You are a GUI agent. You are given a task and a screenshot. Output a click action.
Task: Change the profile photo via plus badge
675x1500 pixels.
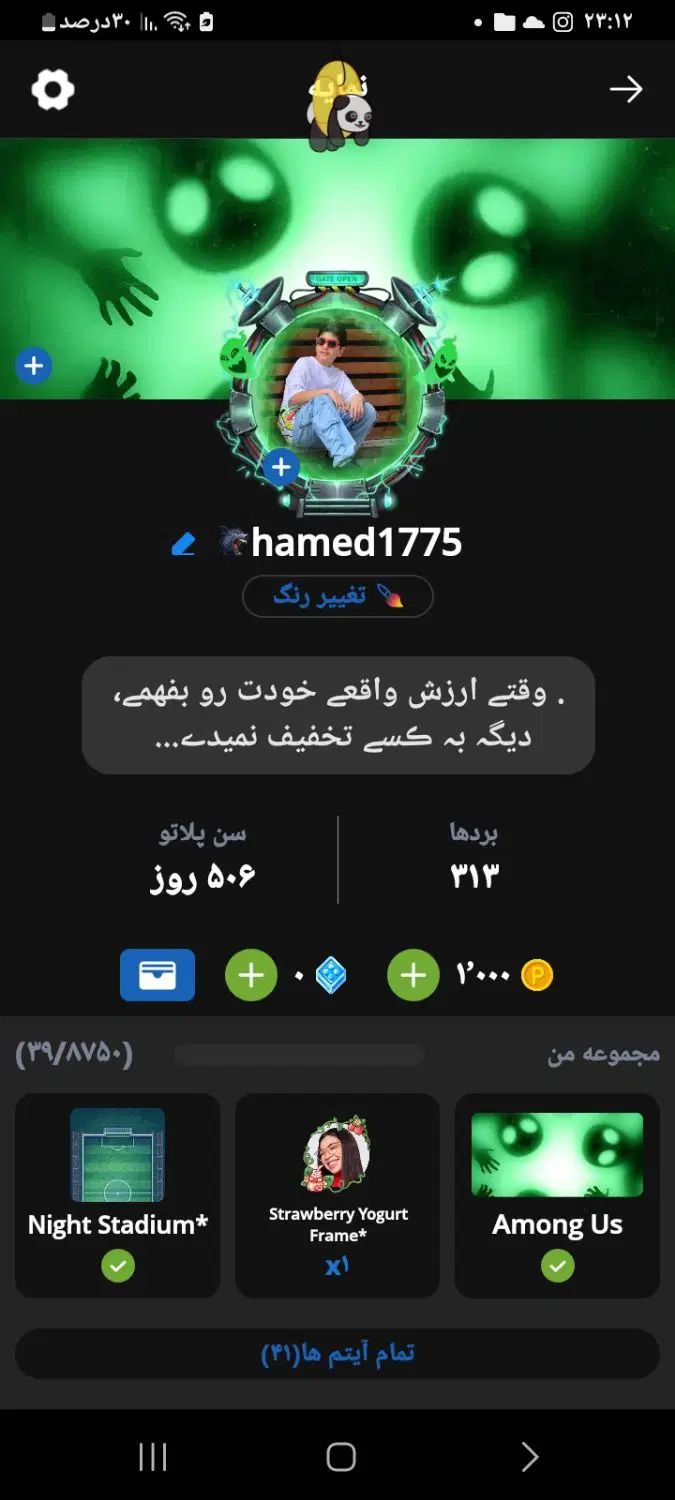click(x=281, y=467)
